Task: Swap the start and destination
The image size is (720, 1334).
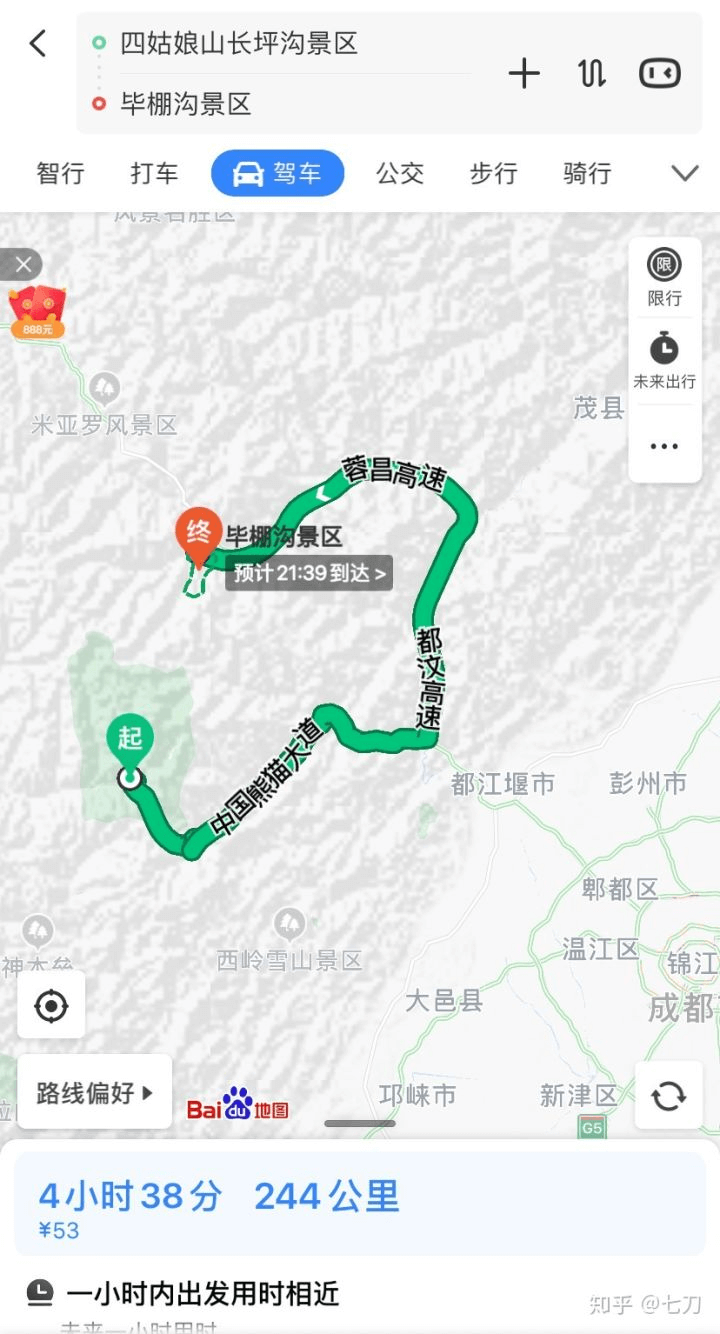Action: coord(592,74)
